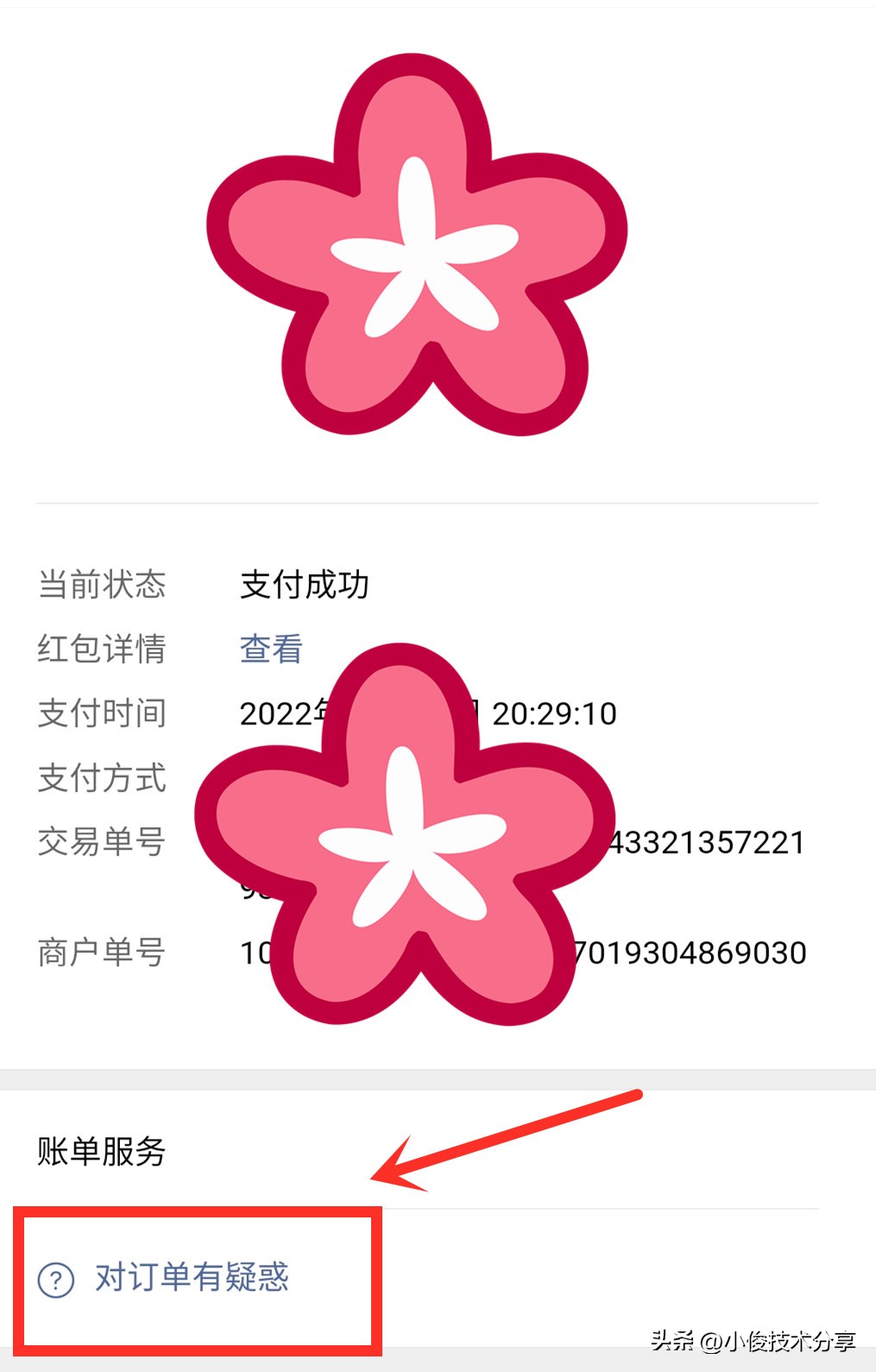This screenshot has width=876, height=1372.
Task: View the red packet details link 查看
Action: [x=271, y=648]
